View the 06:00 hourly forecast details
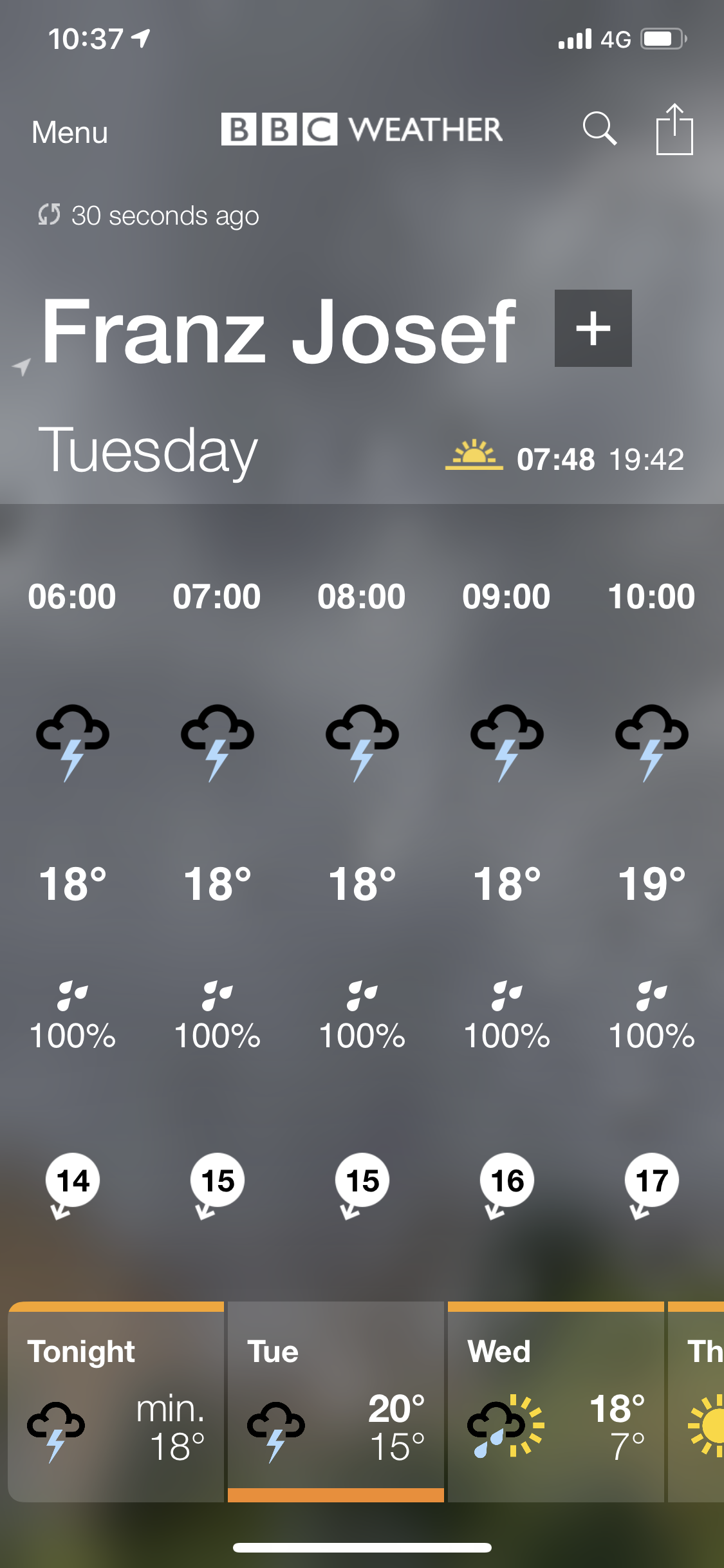 coord(72,740)
